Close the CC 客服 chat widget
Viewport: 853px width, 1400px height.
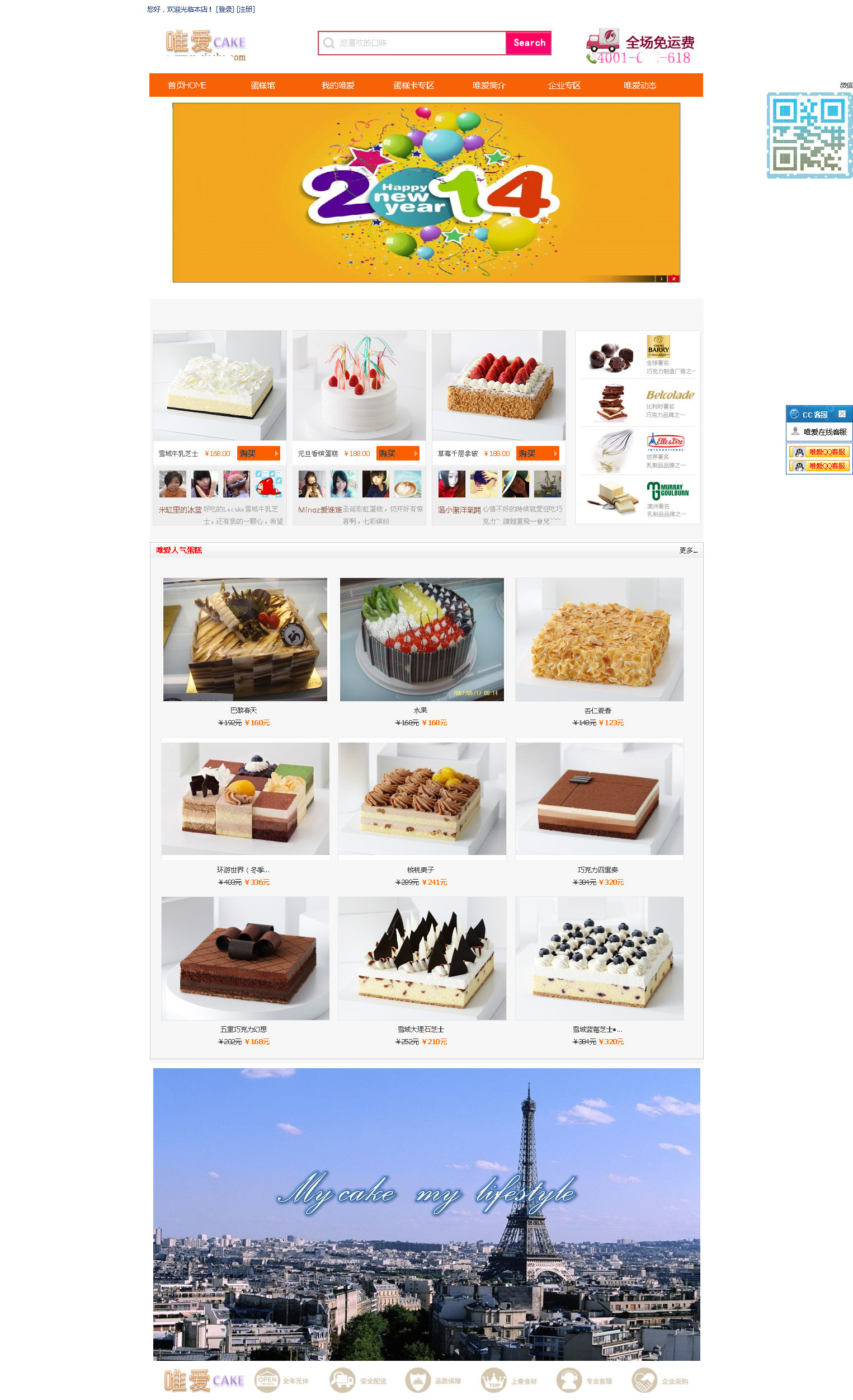[x=842, y=414]
